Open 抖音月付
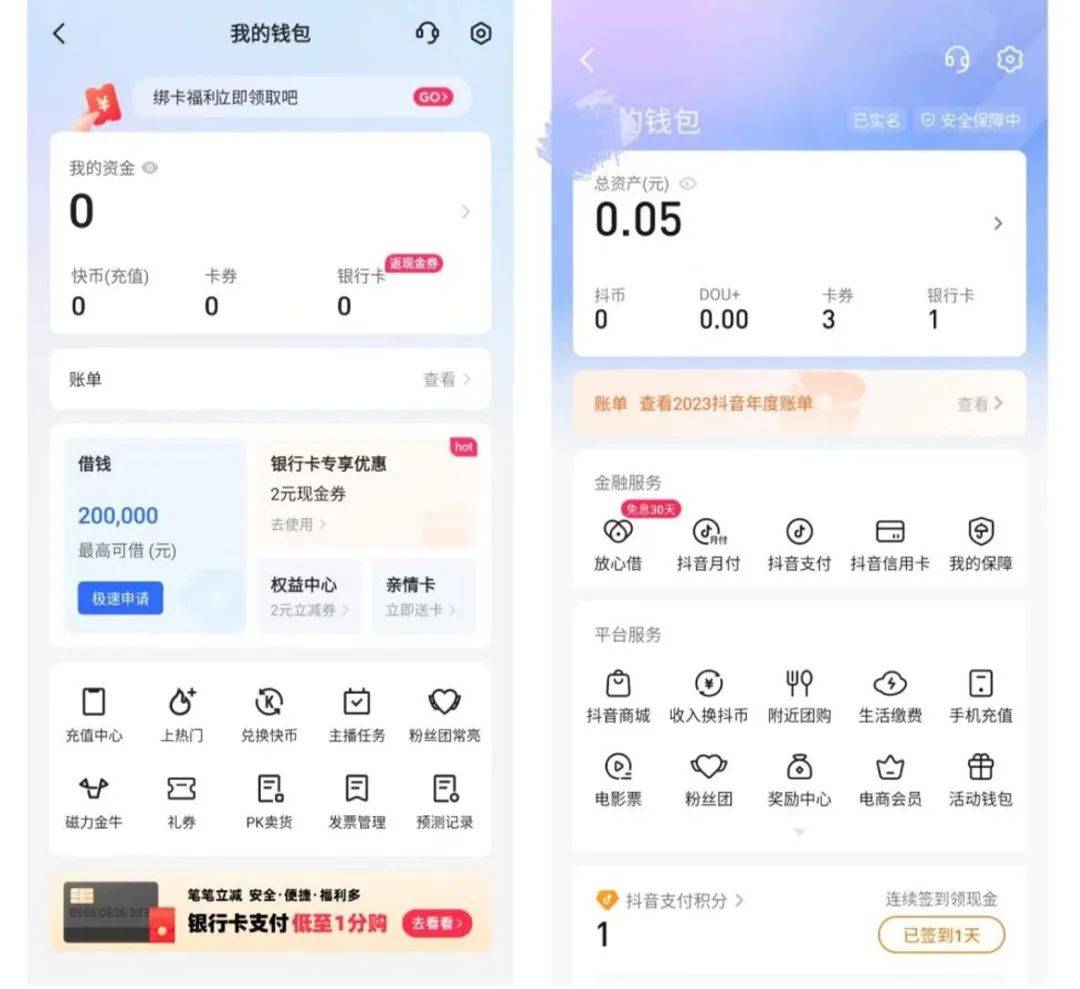 709,544
